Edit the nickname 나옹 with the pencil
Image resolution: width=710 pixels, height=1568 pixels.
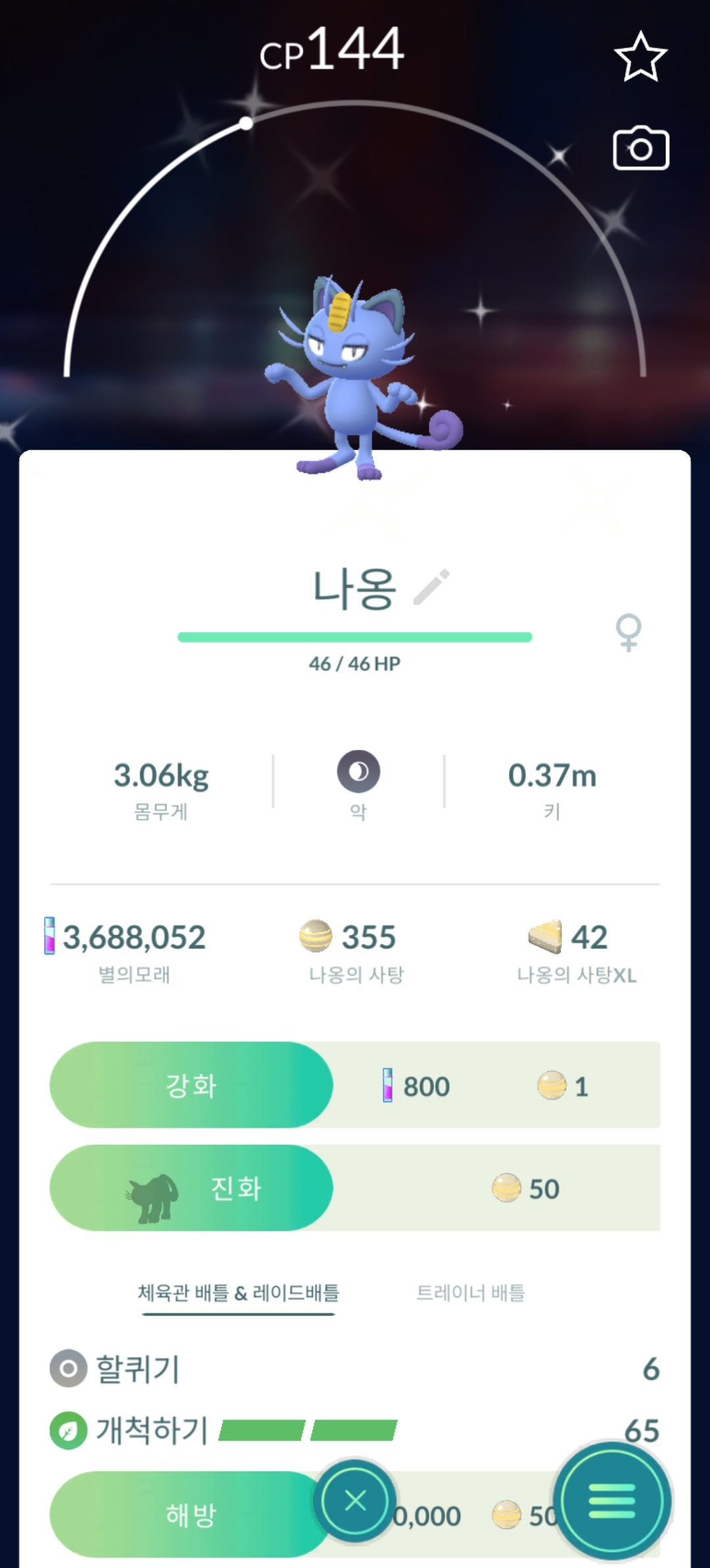pyautogui.click(x=432, y=586)
